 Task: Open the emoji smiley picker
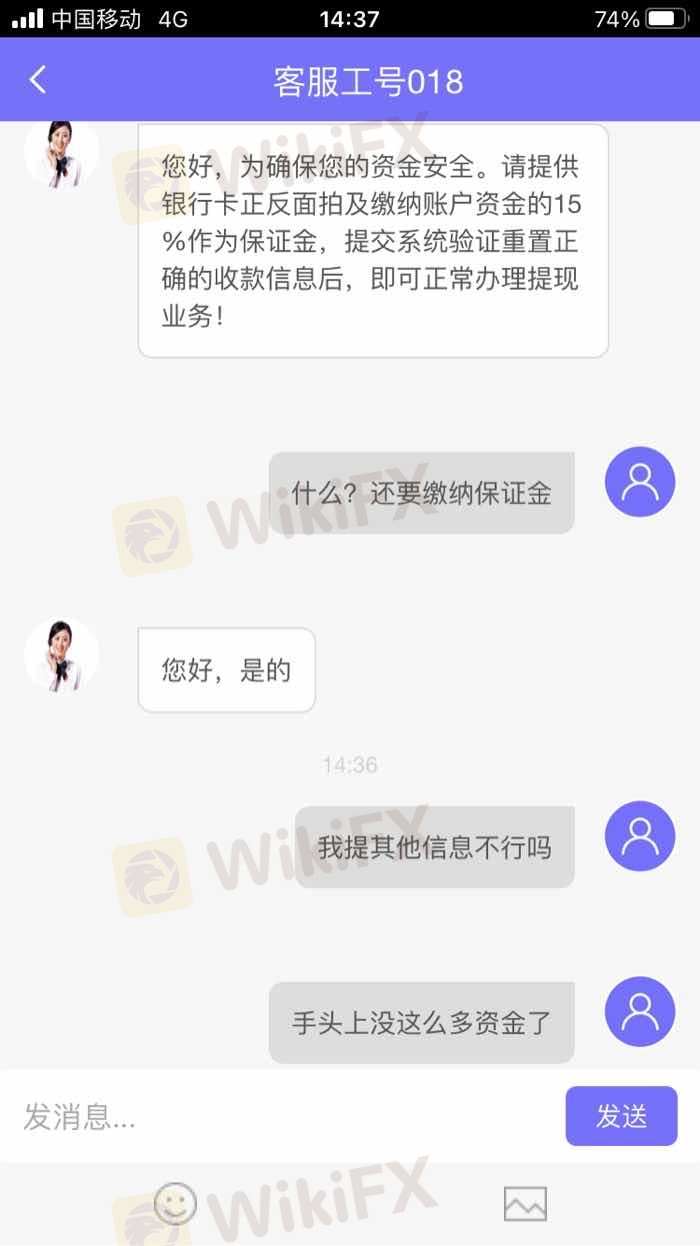[175, 1203]
